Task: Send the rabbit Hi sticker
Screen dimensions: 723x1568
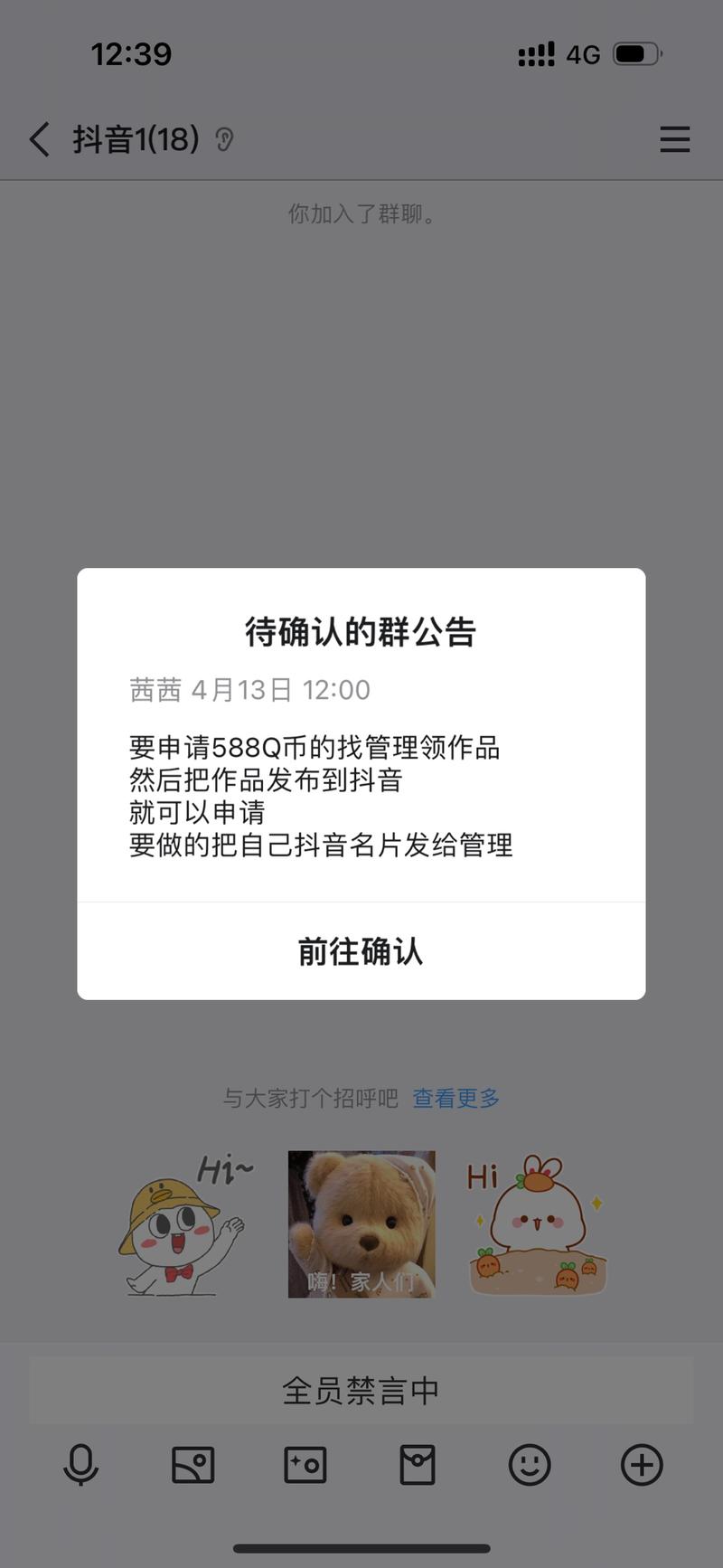Action: click(x=537, y=1224)
